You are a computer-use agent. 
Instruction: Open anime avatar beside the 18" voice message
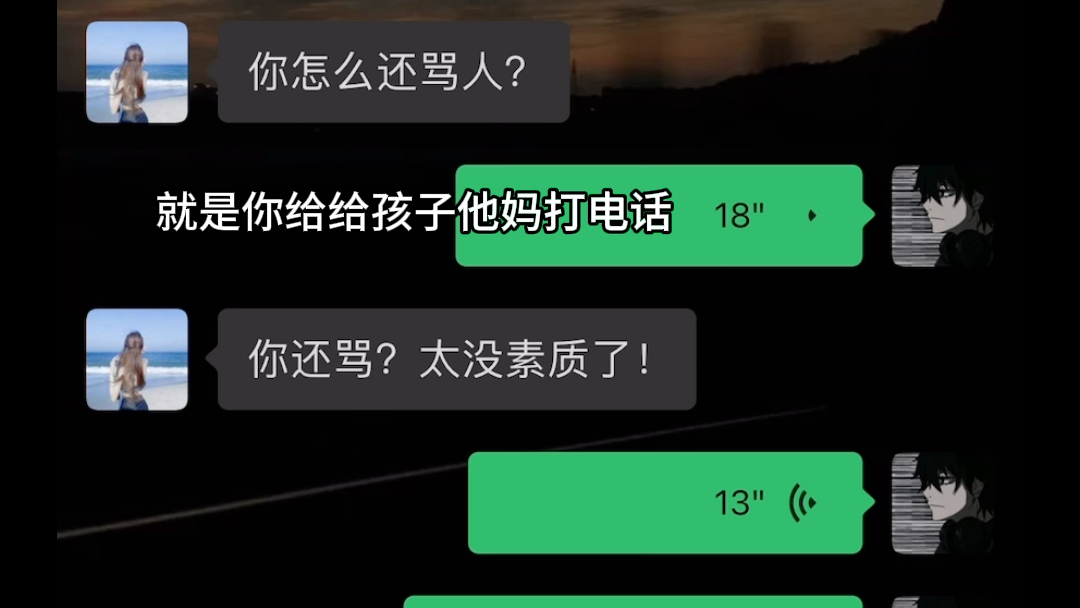click(x=940, y=215)
